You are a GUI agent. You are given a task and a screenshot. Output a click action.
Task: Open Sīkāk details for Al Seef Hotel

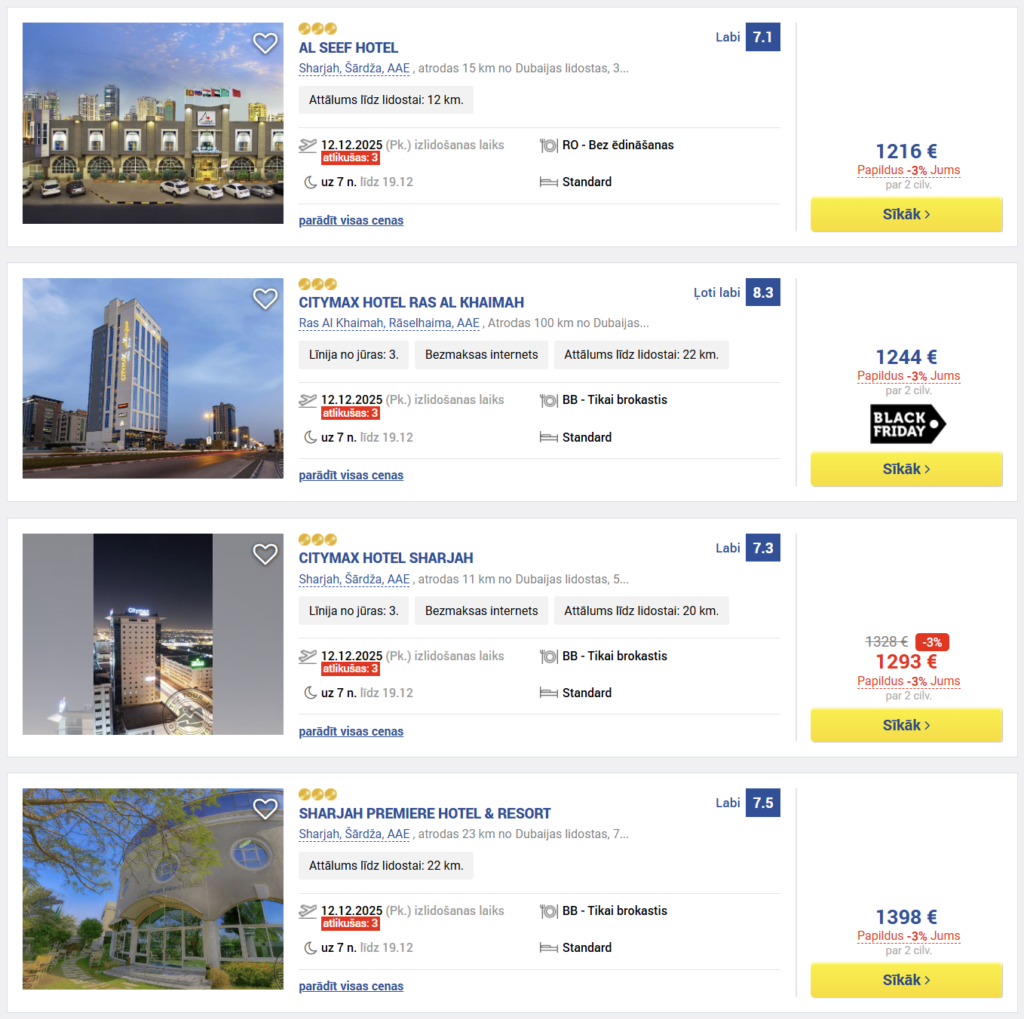point(906,214)
